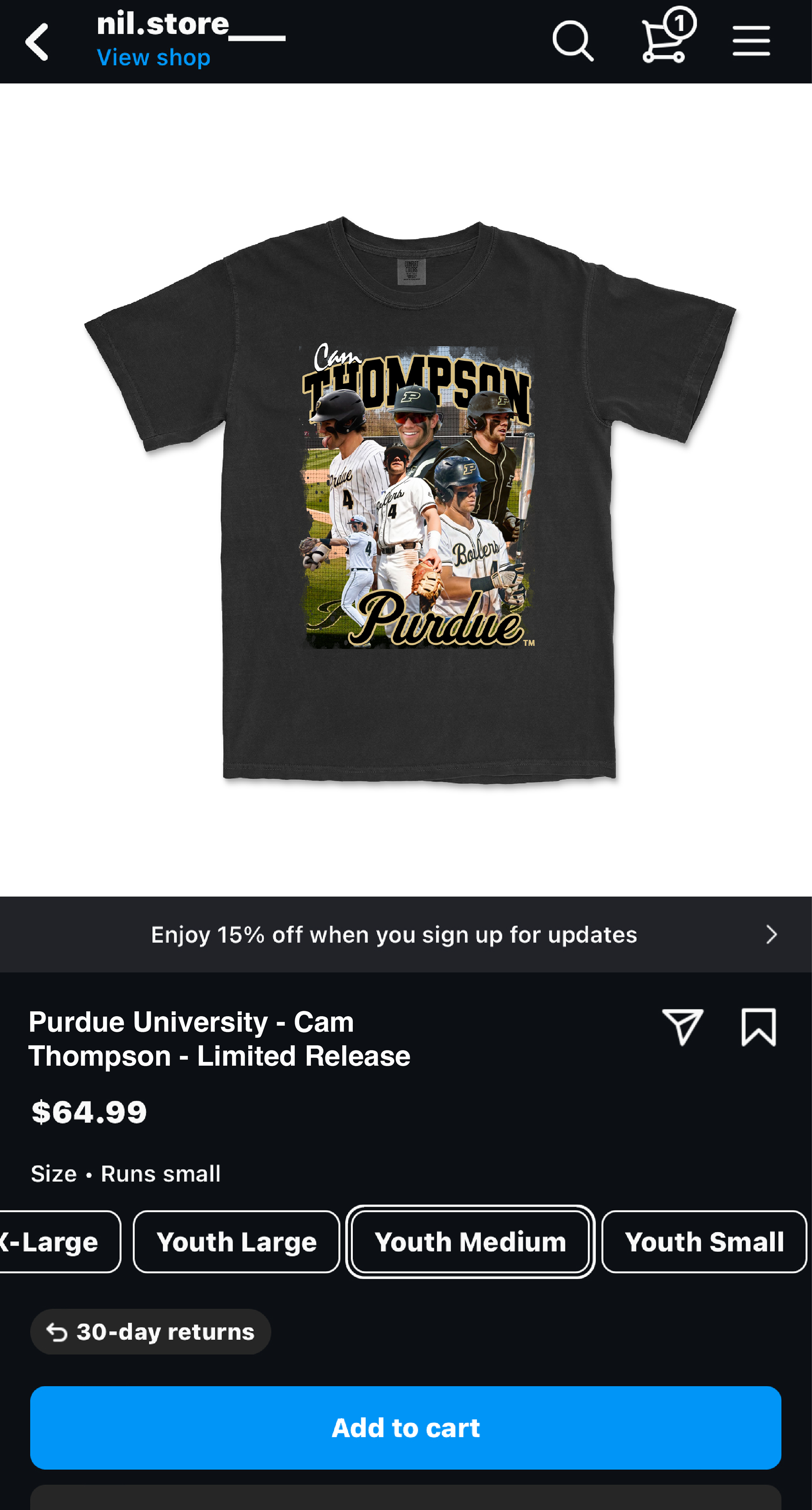View the 30-day returns policy
This screenshot has width=812, height=1510.
(x=151, y=1332)
